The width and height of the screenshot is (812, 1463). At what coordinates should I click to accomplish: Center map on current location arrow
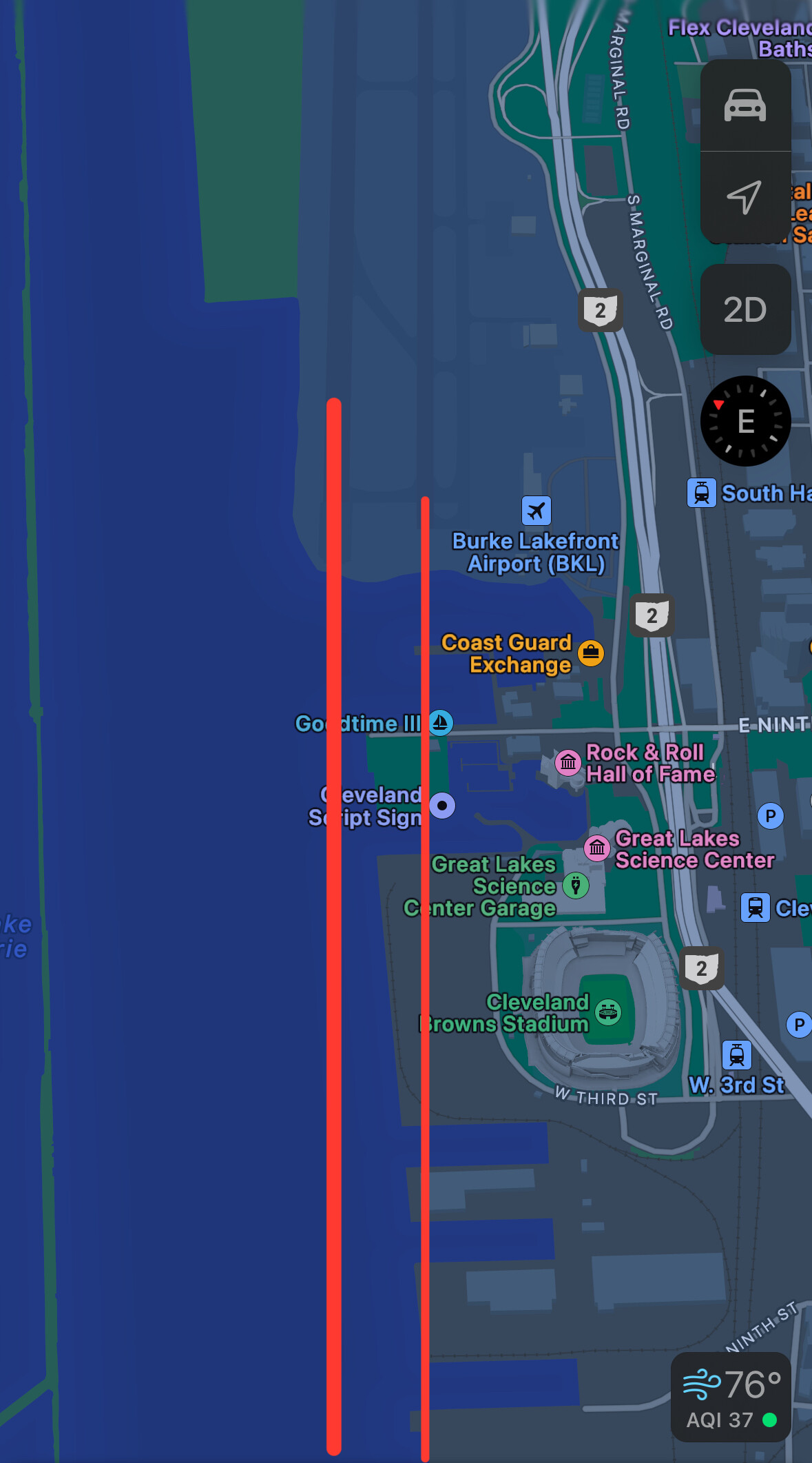point(745,198)
